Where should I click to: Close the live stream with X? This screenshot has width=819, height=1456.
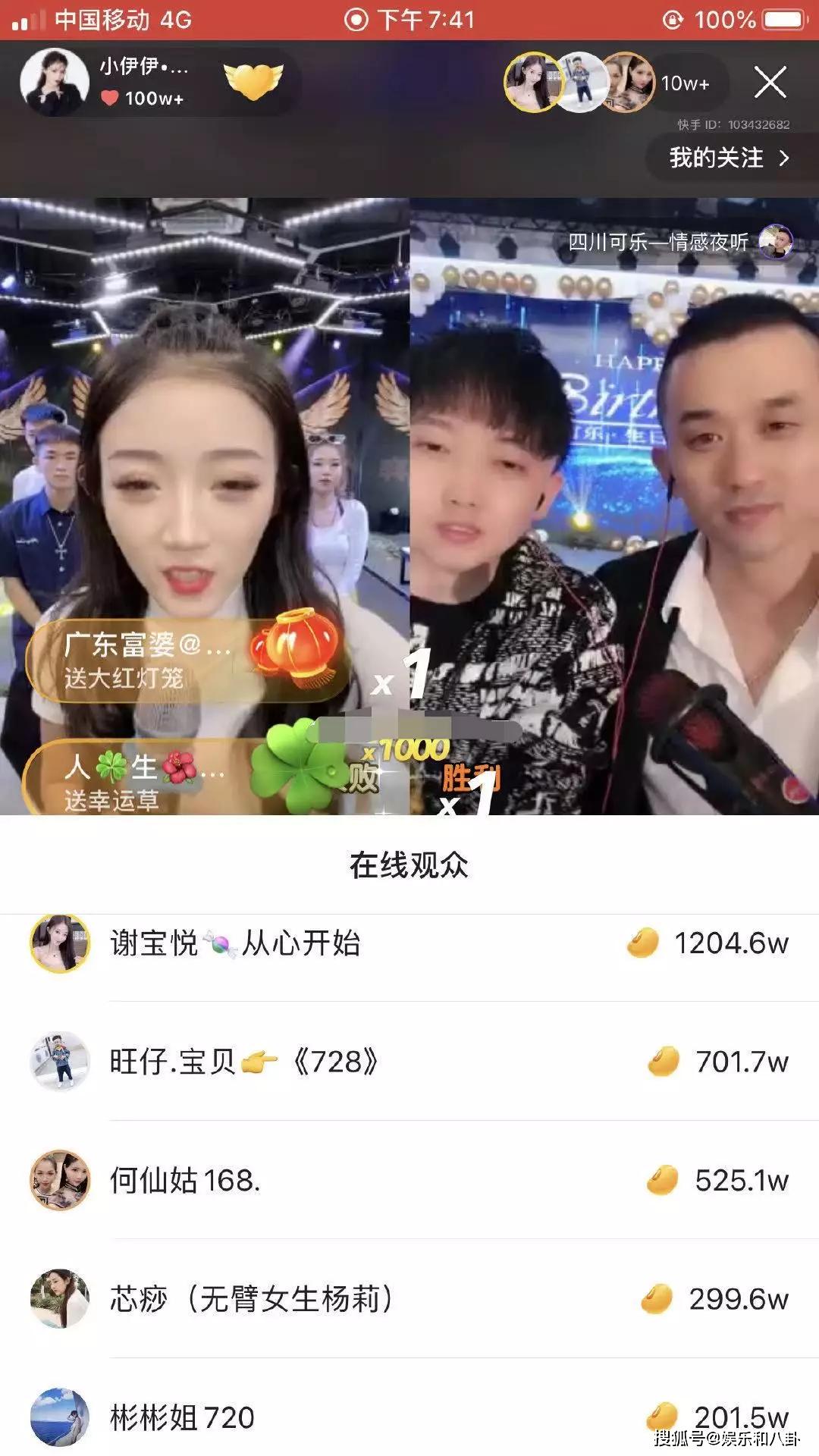click(x=770, y=82)
